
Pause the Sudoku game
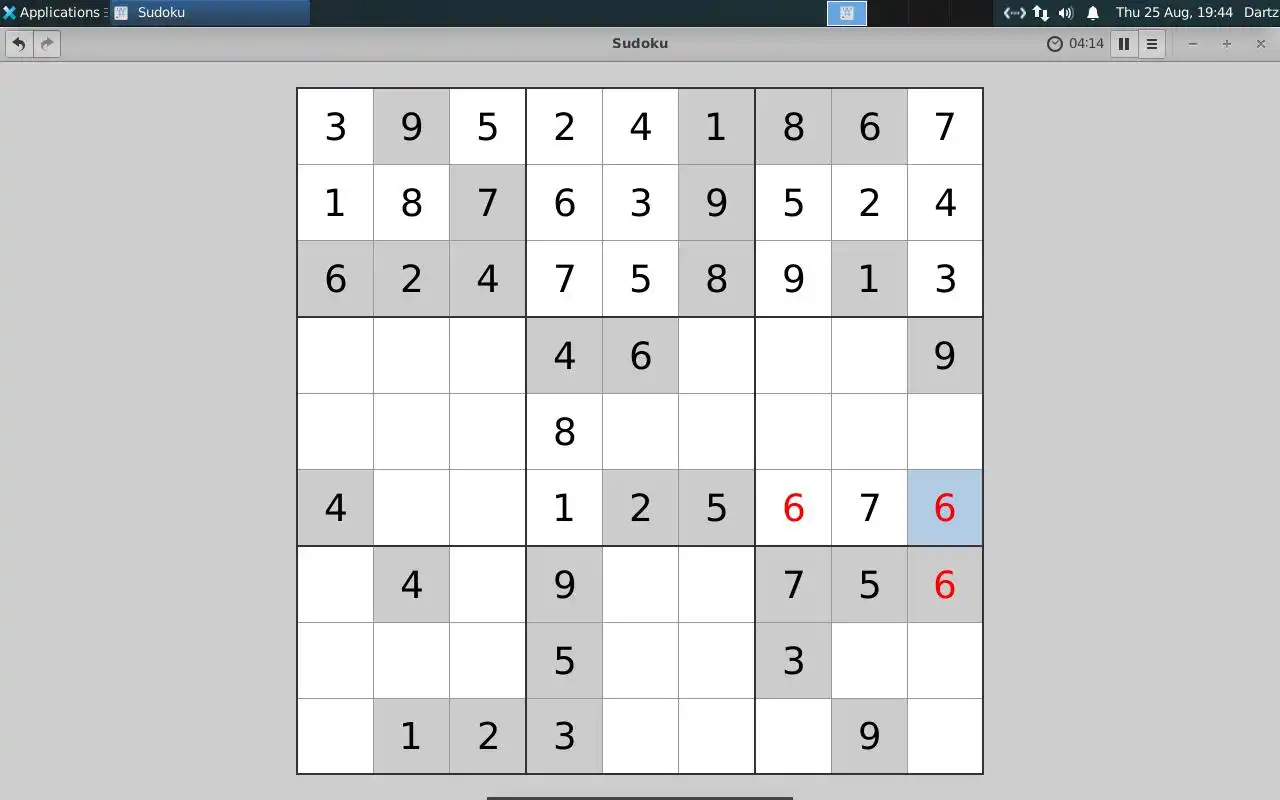(1124, 44)
